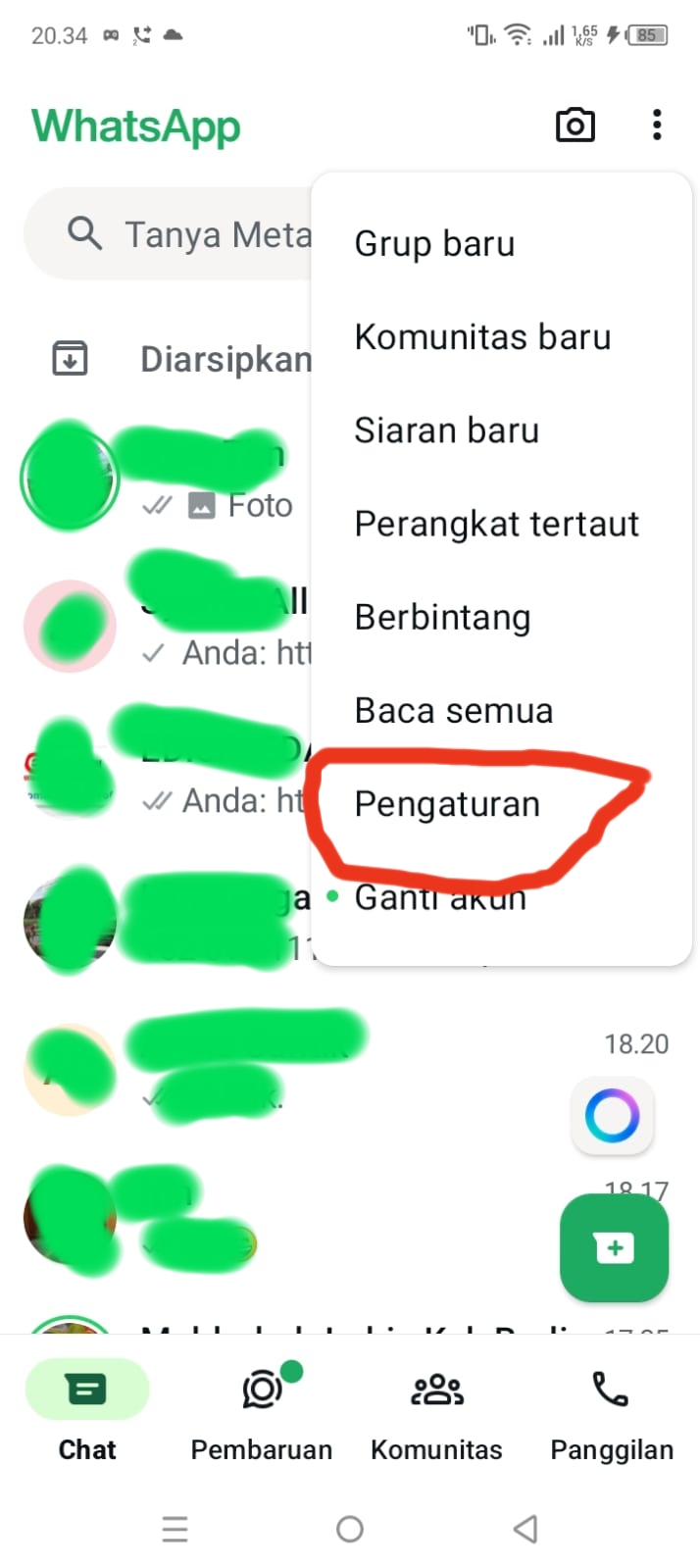
Task: Select the Chat tab
Action: [x=87, y=1409]
